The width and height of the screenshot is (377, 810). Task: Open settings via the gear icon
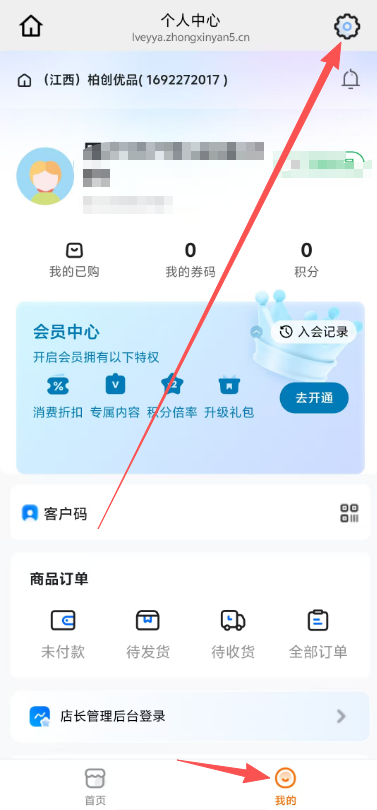[347, 26]
